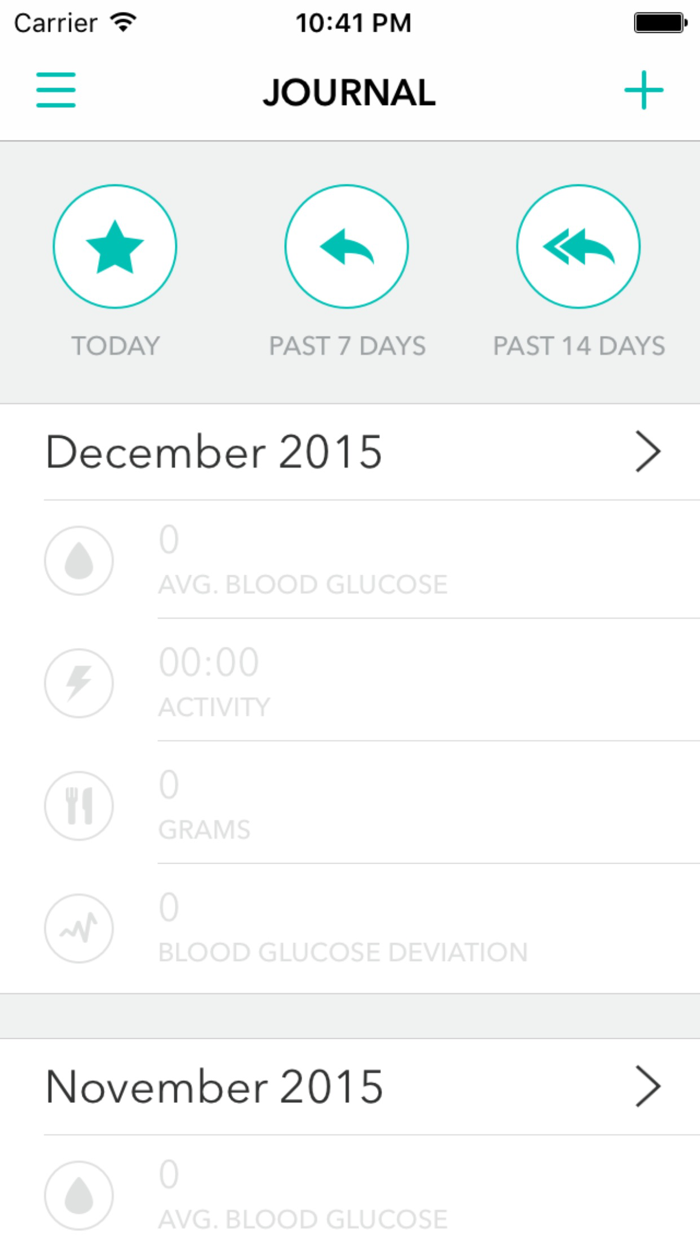Screen dimensions: 700x1244
Task: View the past 7 days
Action: tap(347, 246)
